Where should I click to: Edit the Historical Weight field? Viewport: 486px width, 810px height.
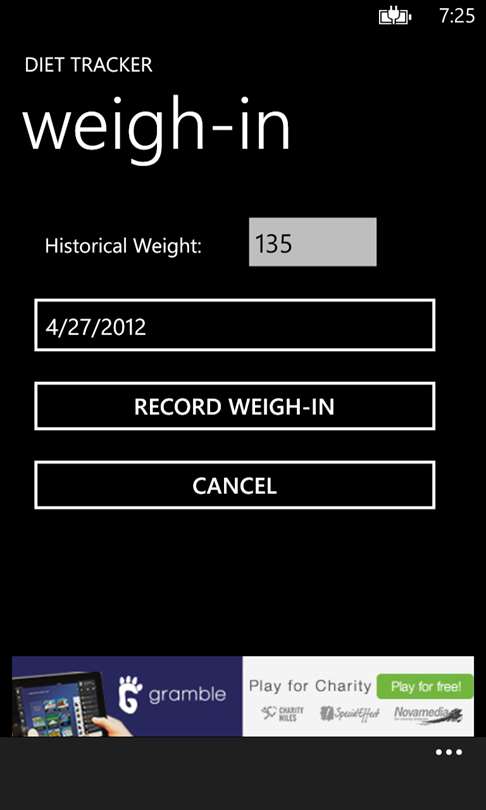click(312, 242)
